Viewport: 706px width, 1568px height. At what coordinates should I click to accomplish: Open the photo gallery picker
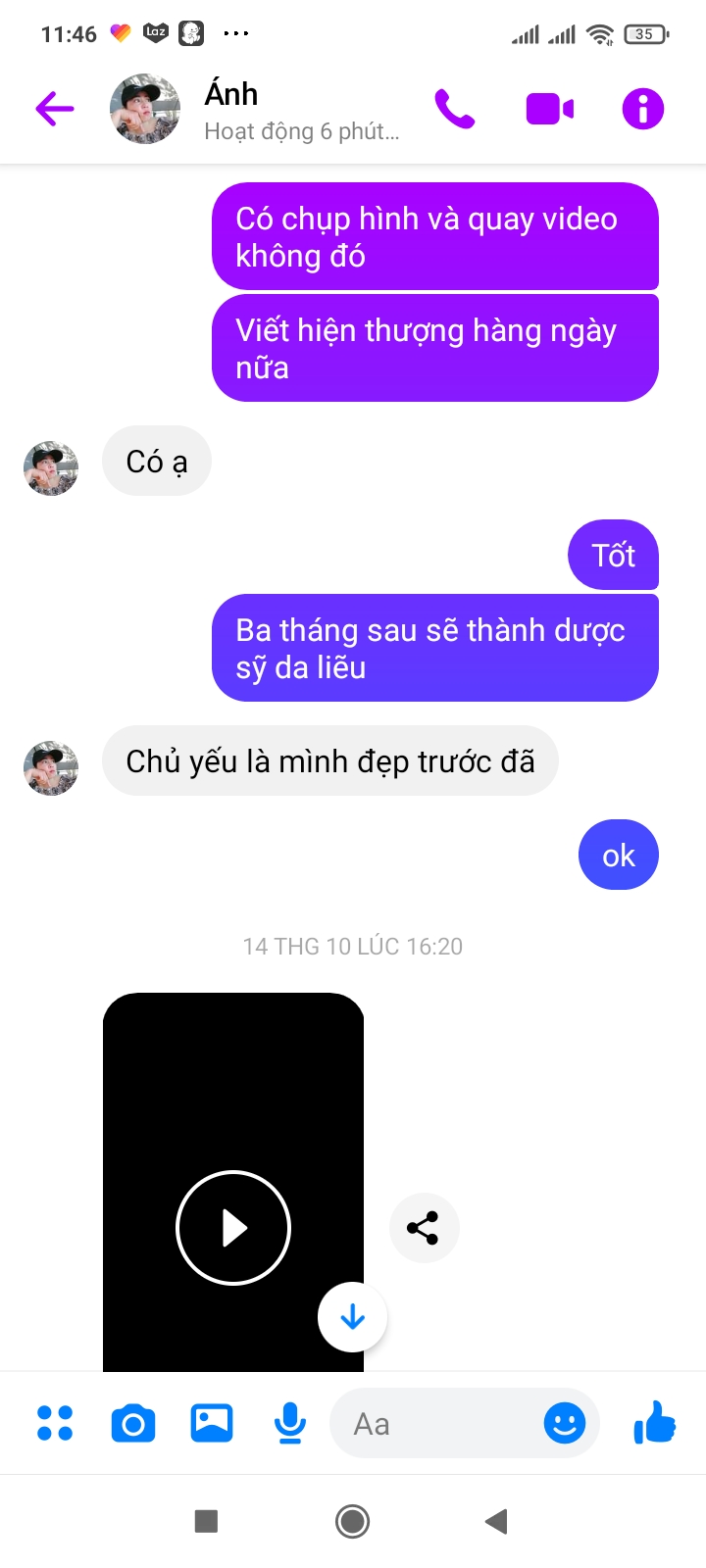(x=212, y=1423)
